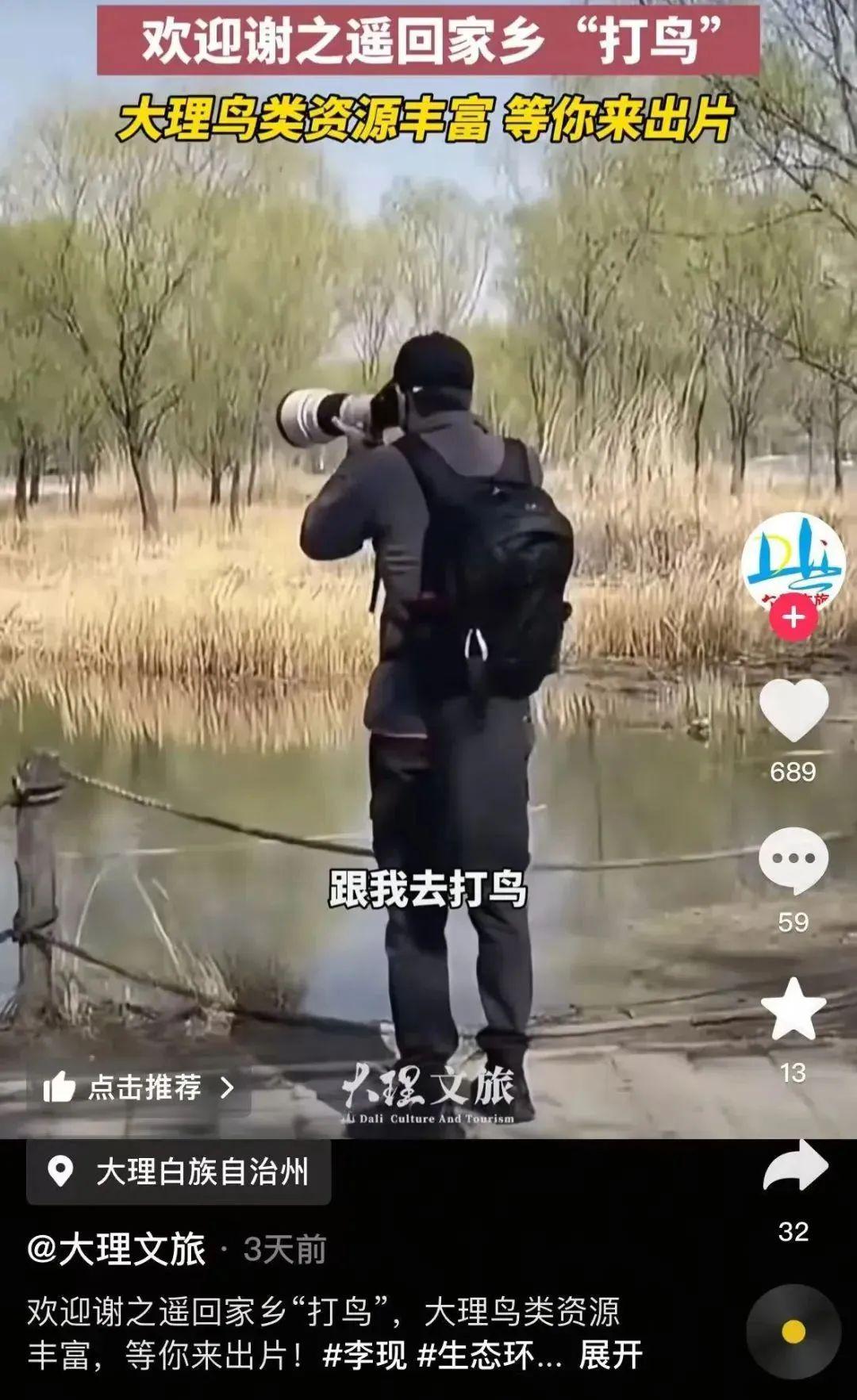
Task: Share this video using the arrow icon
Action: [x=795, y=1166]
